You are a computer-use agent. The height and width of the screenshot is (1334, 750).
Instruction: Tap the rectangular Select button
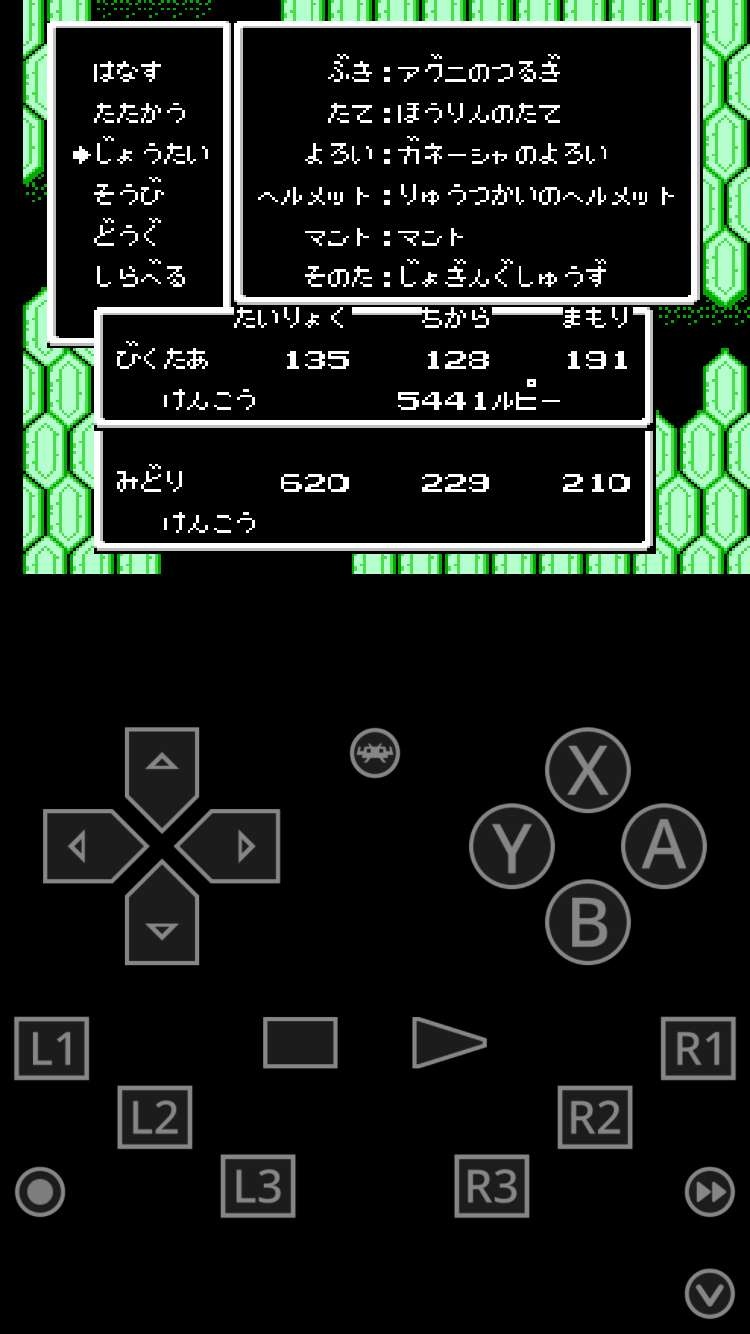pyautogui.click(x=300, y=1043)
